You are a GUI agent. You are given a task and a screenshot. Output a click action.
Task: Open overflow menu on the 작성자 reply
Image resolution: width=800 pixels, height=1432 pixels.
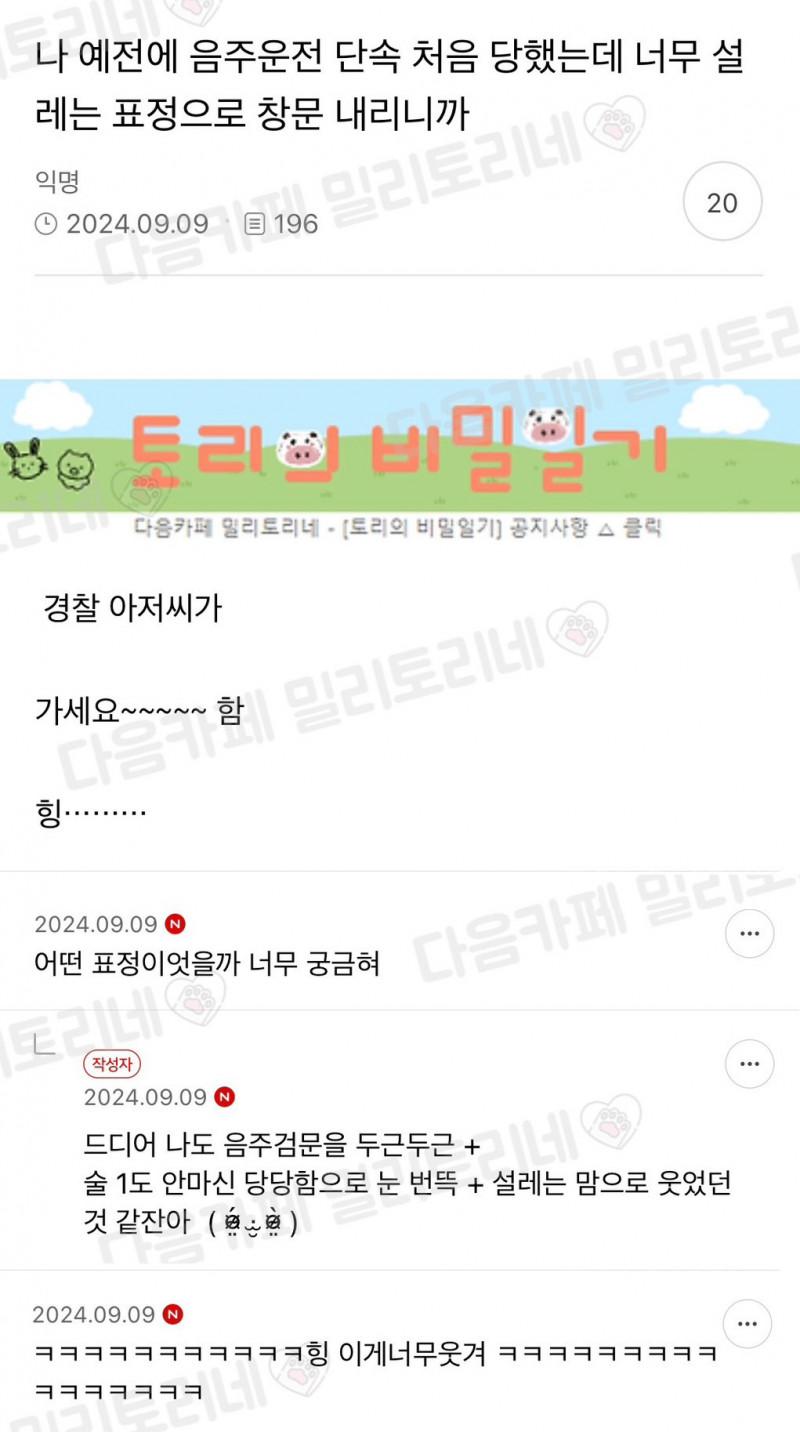[749, 1064]
